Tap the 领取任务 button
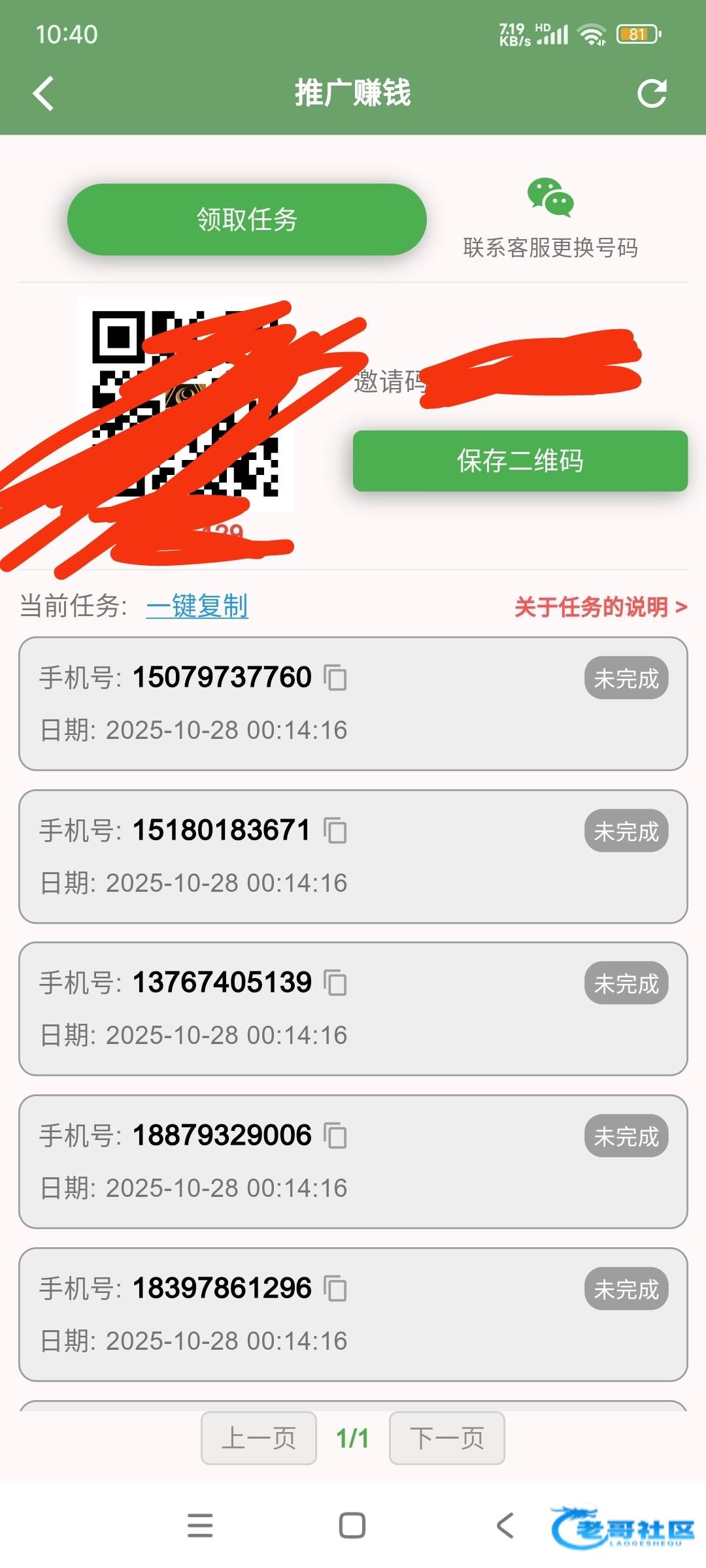This screenshot has width=706, height=1568. (x=247, y=220)
